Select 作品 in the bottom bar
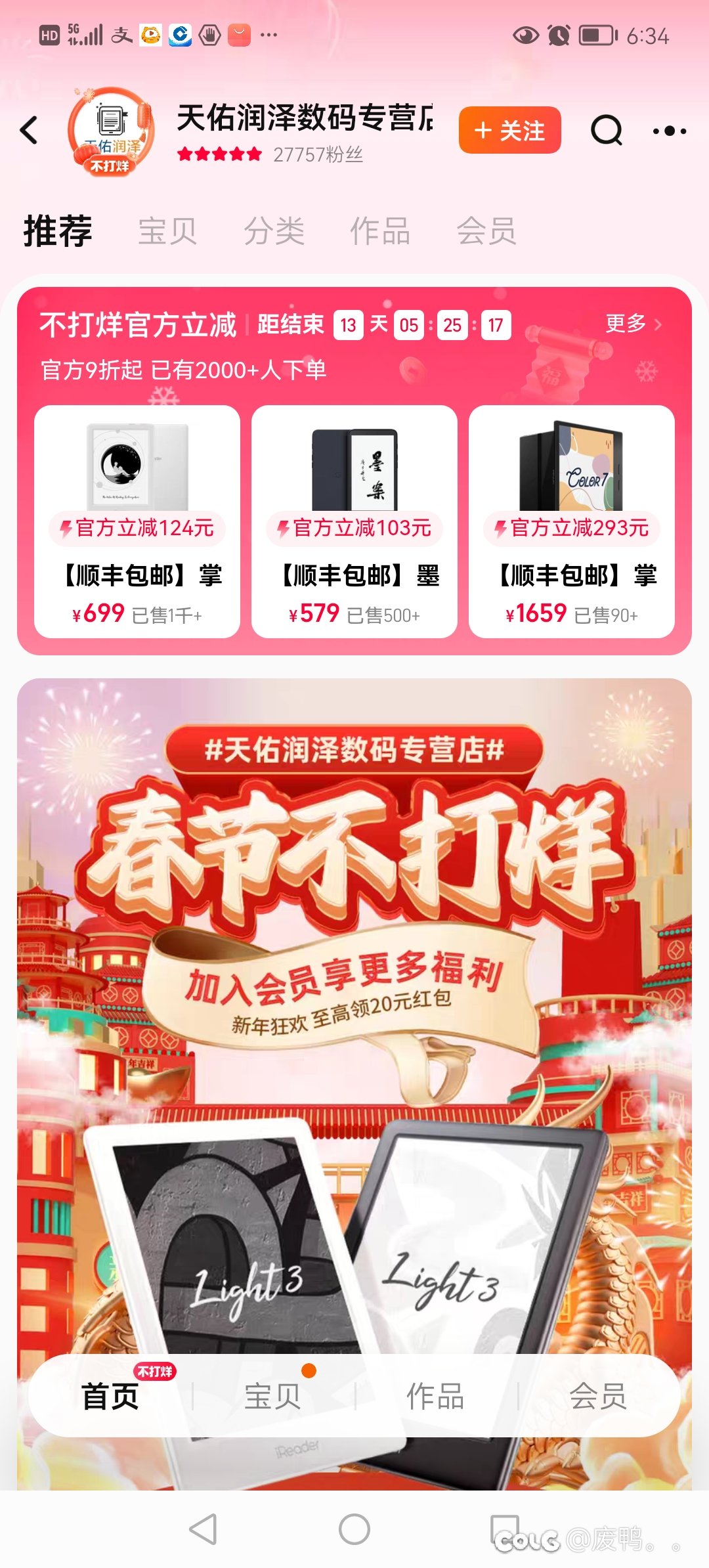 pos(435,1396)
